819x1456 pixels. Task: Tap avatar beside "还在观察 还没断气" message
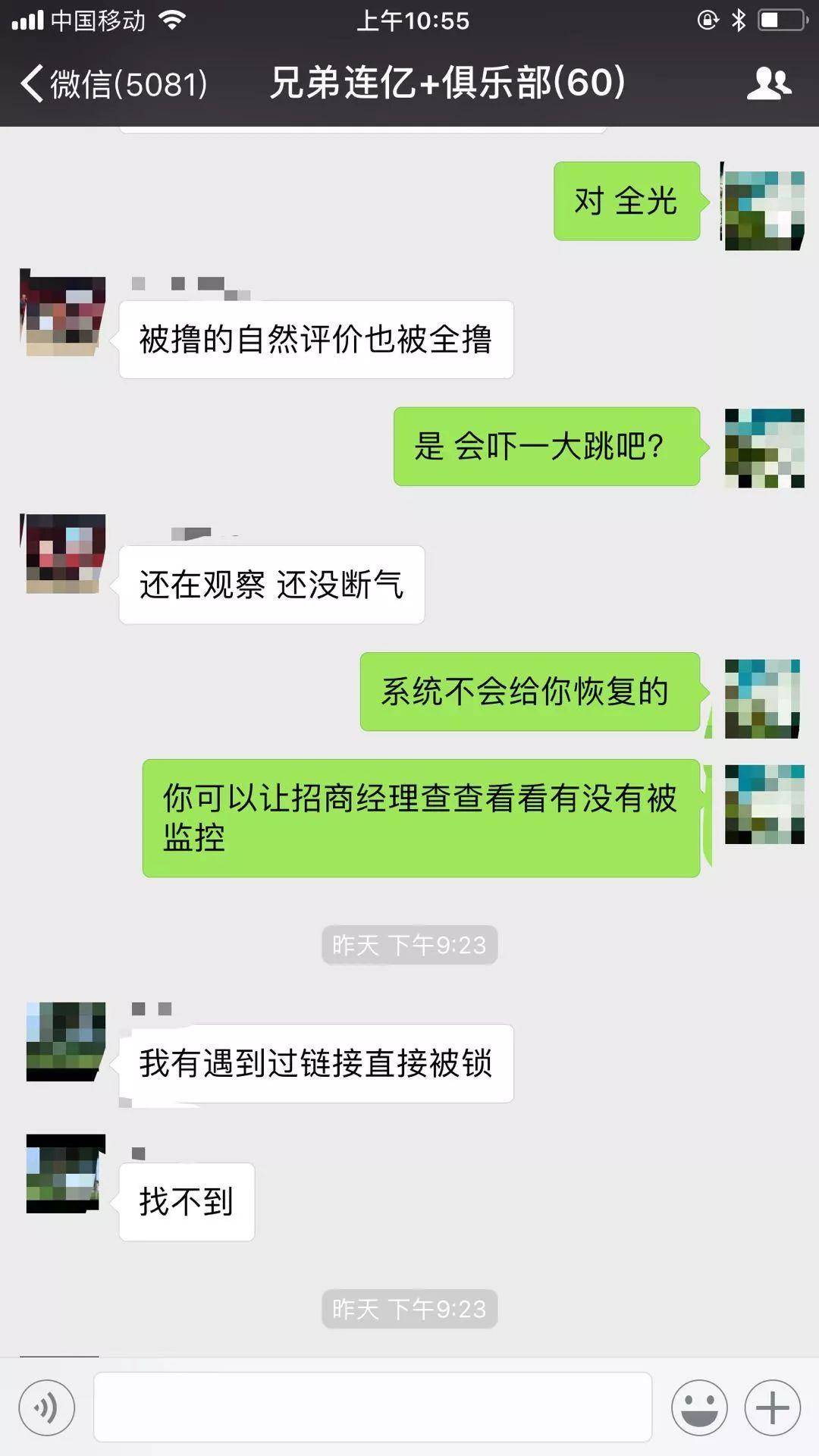[64, 554]
